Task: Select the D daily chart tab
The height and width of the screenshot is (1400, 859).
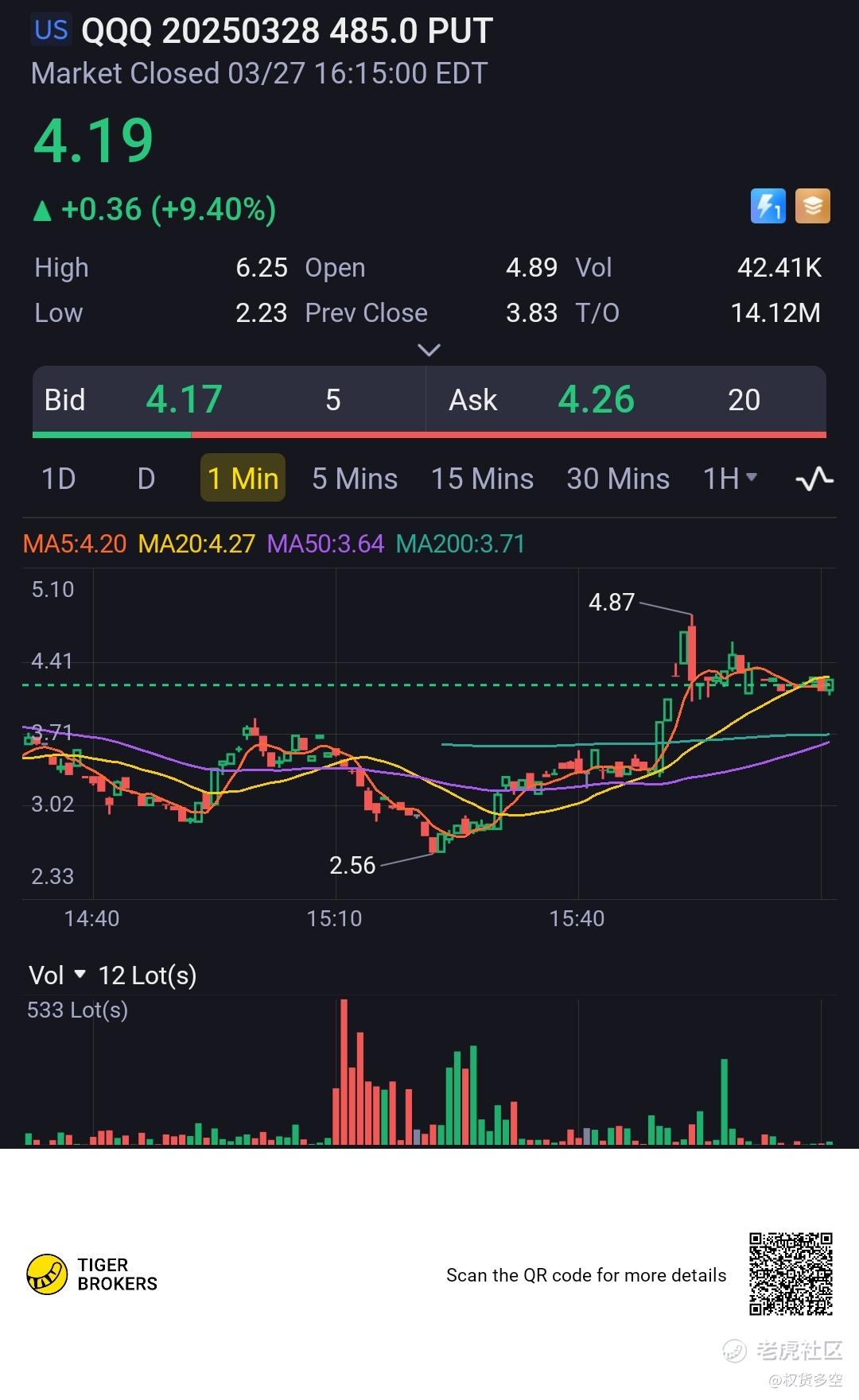Action: [x=146, y=479]
